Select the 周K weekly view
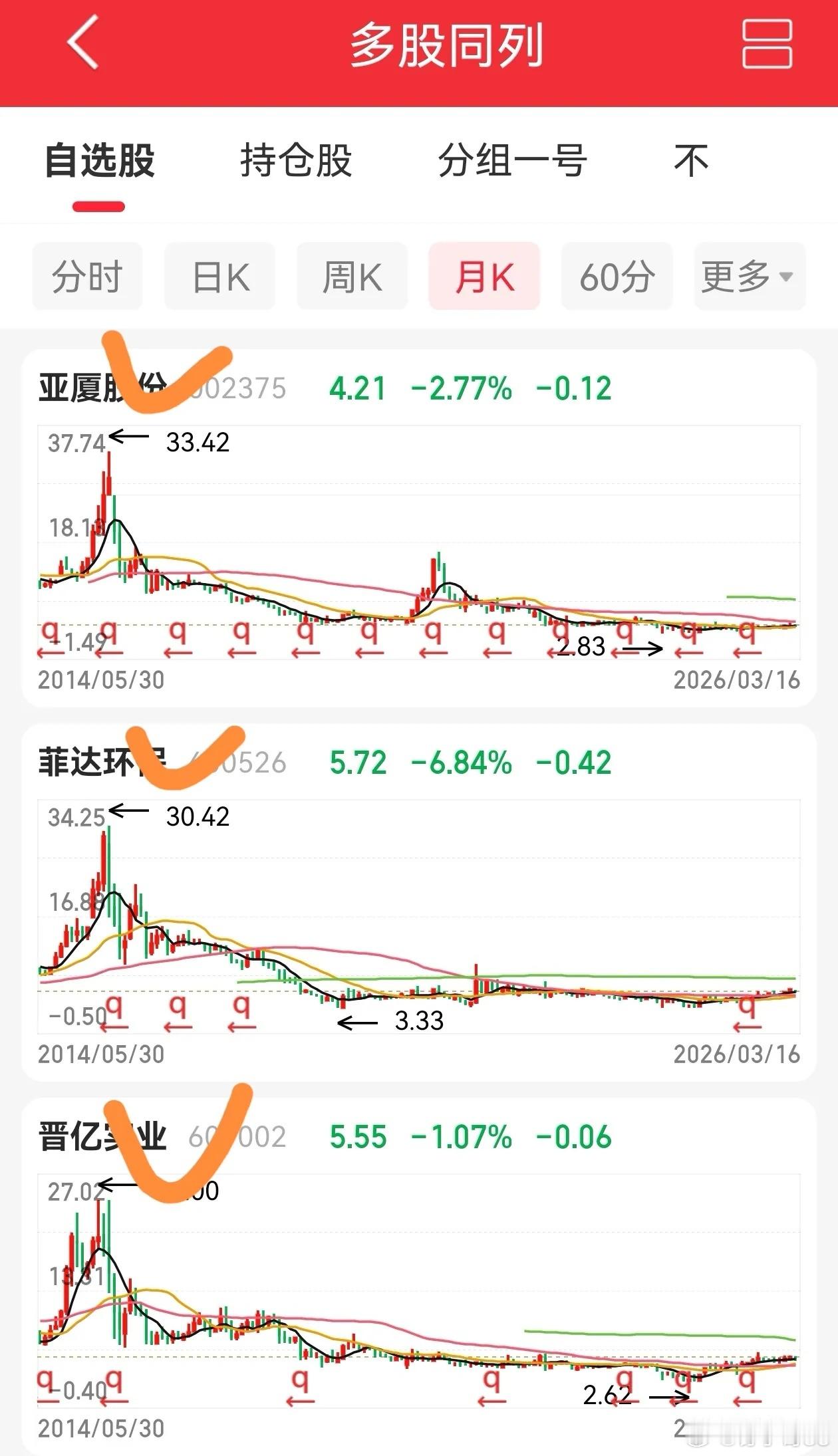 tap(352, 277)
